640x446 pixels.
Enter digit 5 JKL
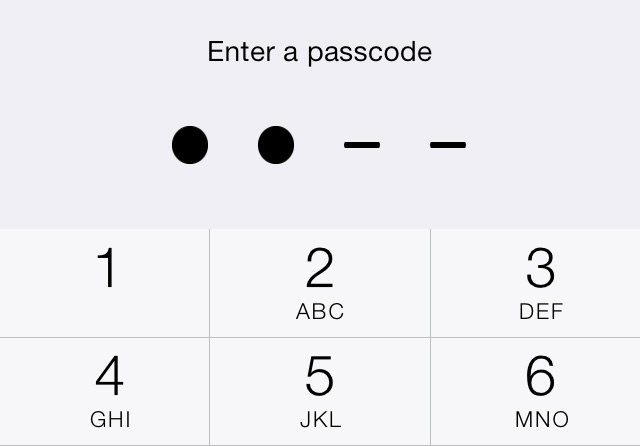click(x=320, y=391)
